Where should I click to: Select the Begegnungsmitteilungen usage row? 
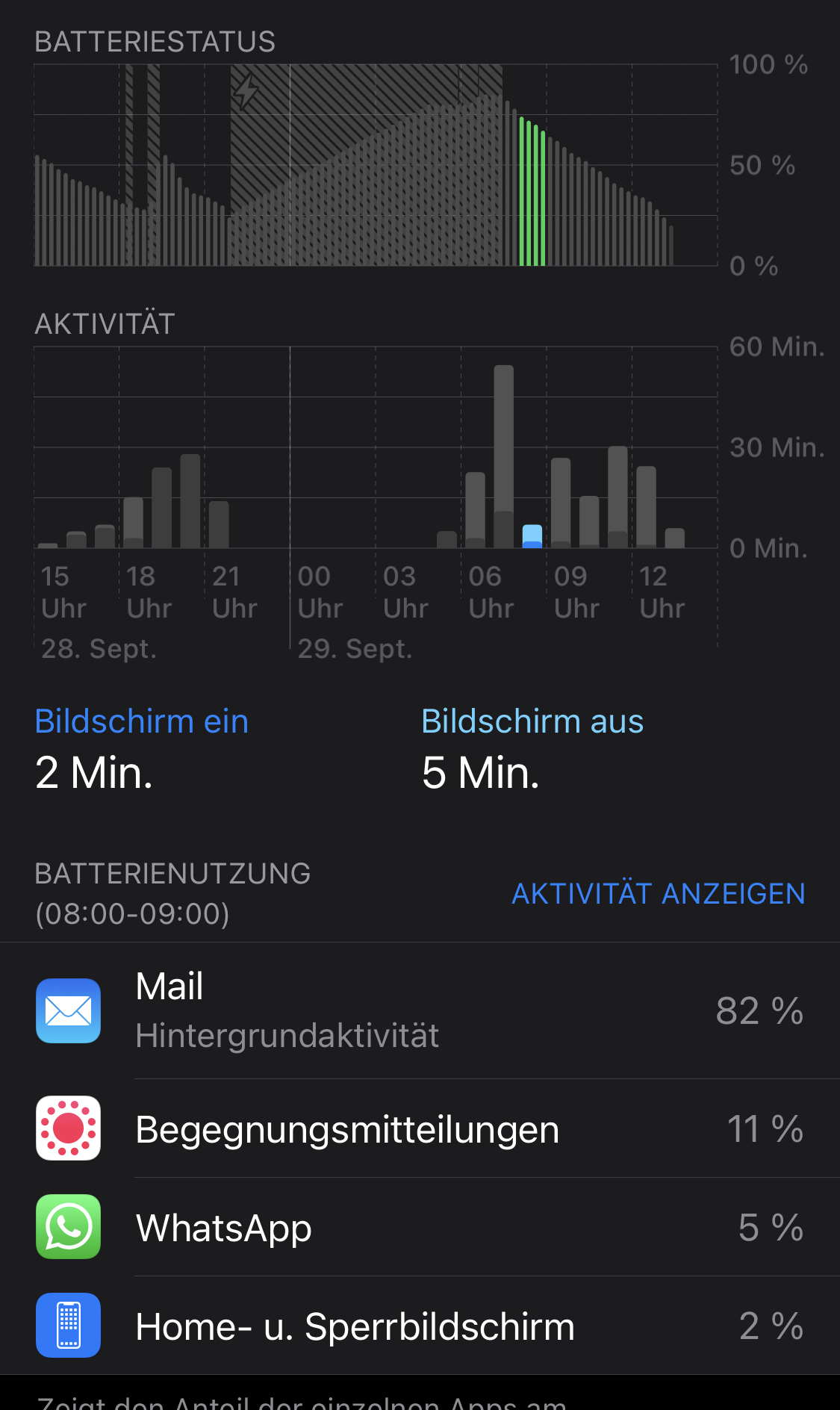coord(420,1128)
